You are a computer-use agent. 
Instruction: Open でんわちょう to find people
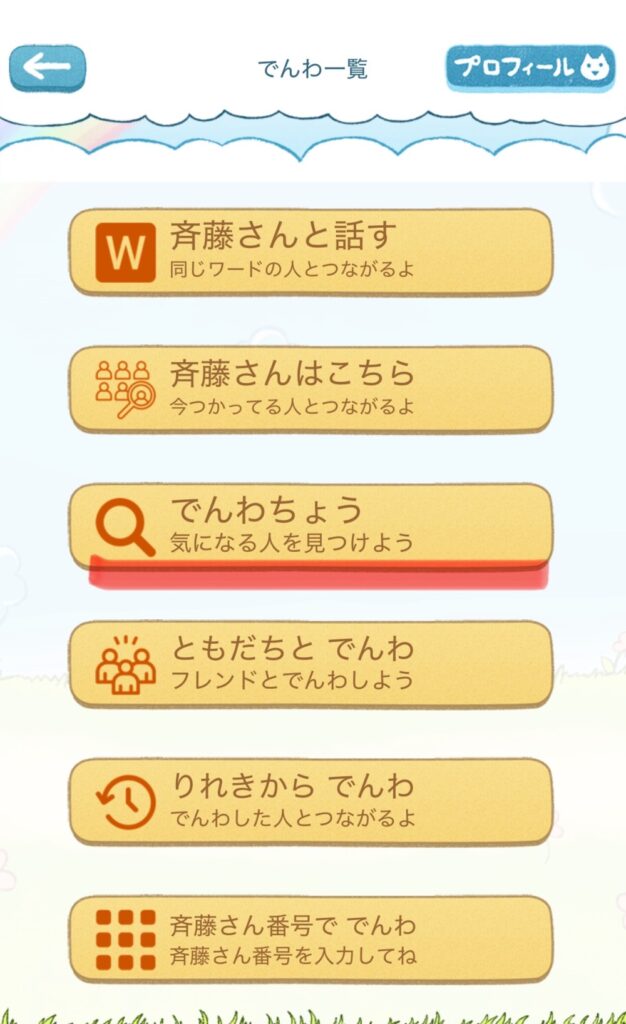click(x=310, y=526)
